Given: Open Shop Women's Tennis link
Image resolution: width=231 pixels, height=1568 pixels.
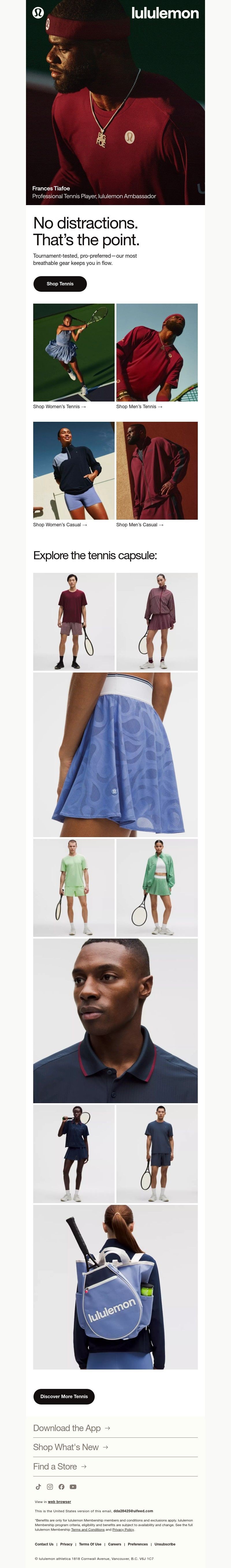Looking at the screenshot, I should click(x=59, y=407).
